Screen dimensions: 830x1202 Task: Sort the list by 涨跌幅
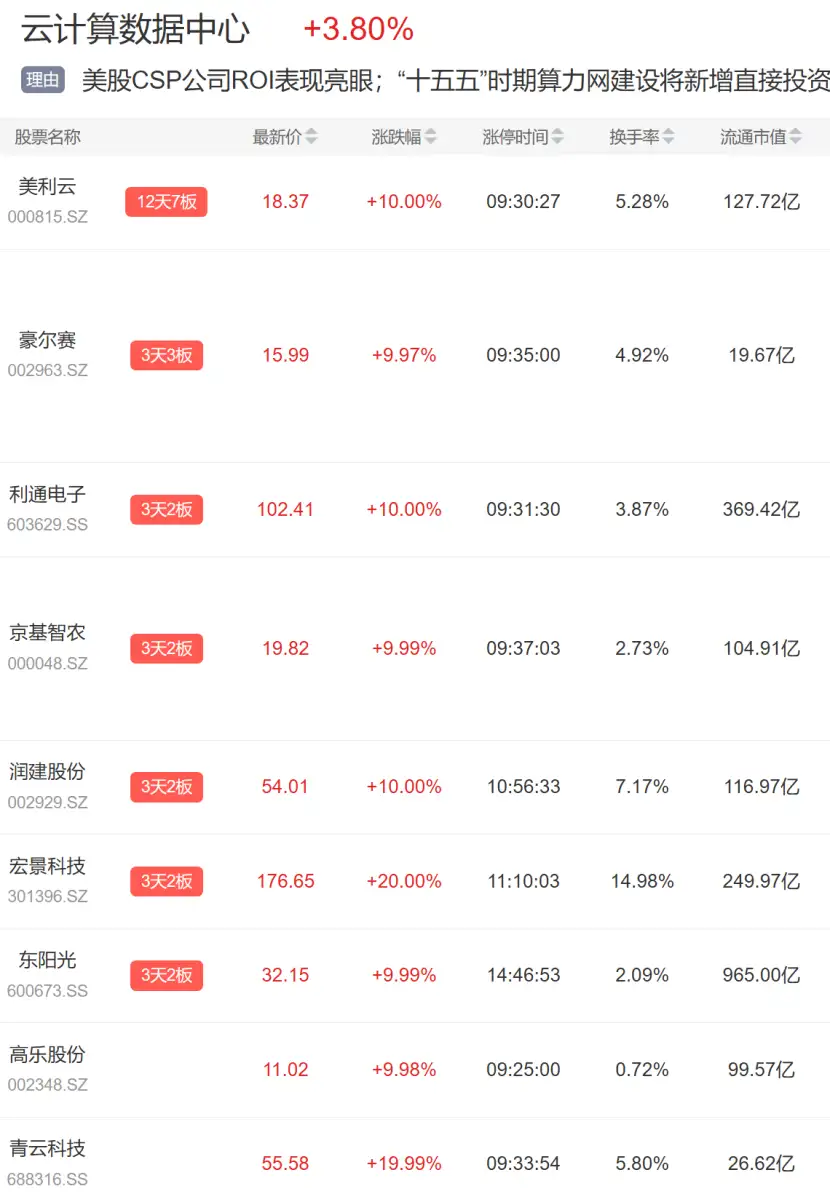404,137
